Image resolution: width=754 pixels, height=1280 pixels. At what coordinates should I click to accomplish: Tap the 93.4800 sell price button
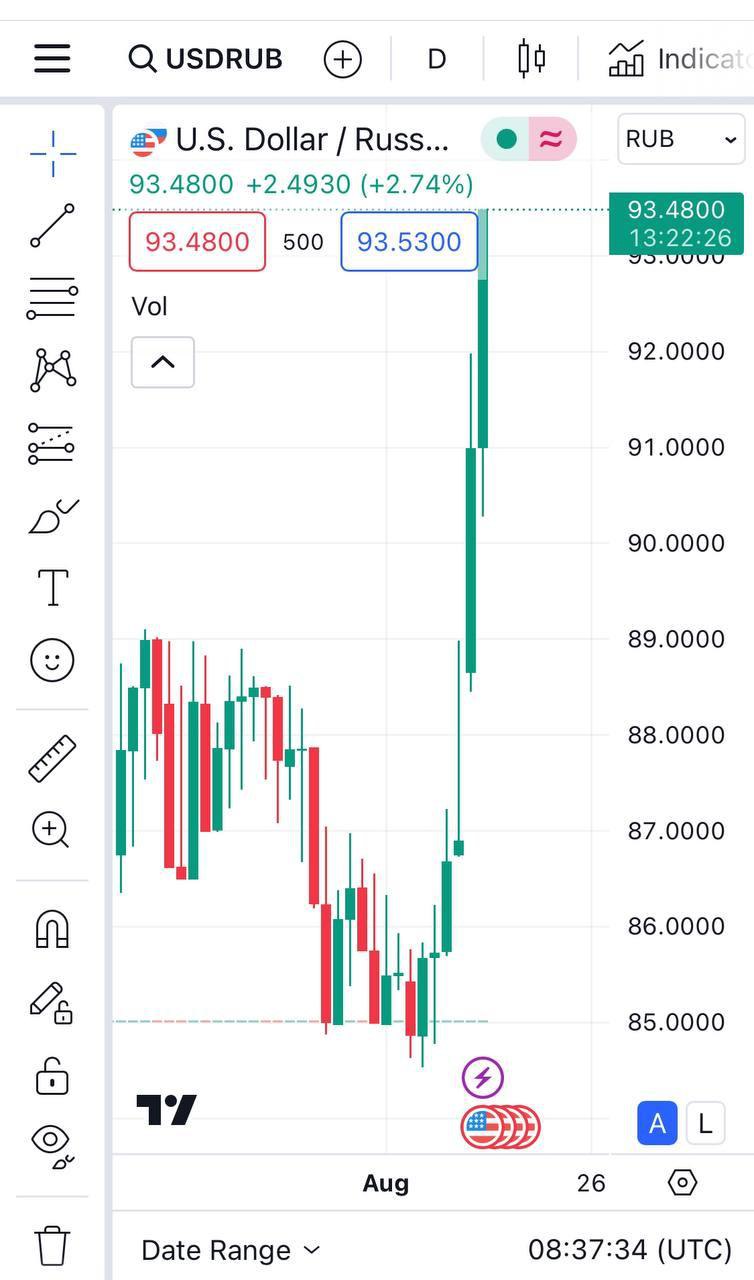coord(197,241)
